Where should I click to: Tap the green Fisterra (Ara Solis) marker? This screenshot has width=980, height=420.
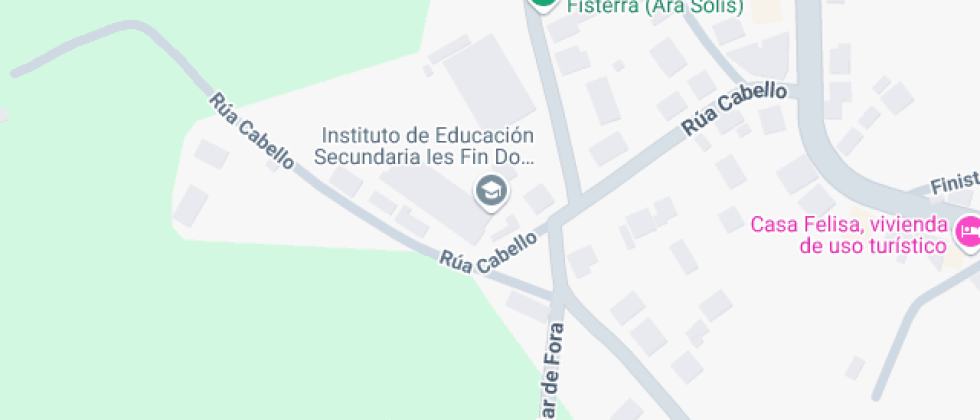tap(543, 3)
